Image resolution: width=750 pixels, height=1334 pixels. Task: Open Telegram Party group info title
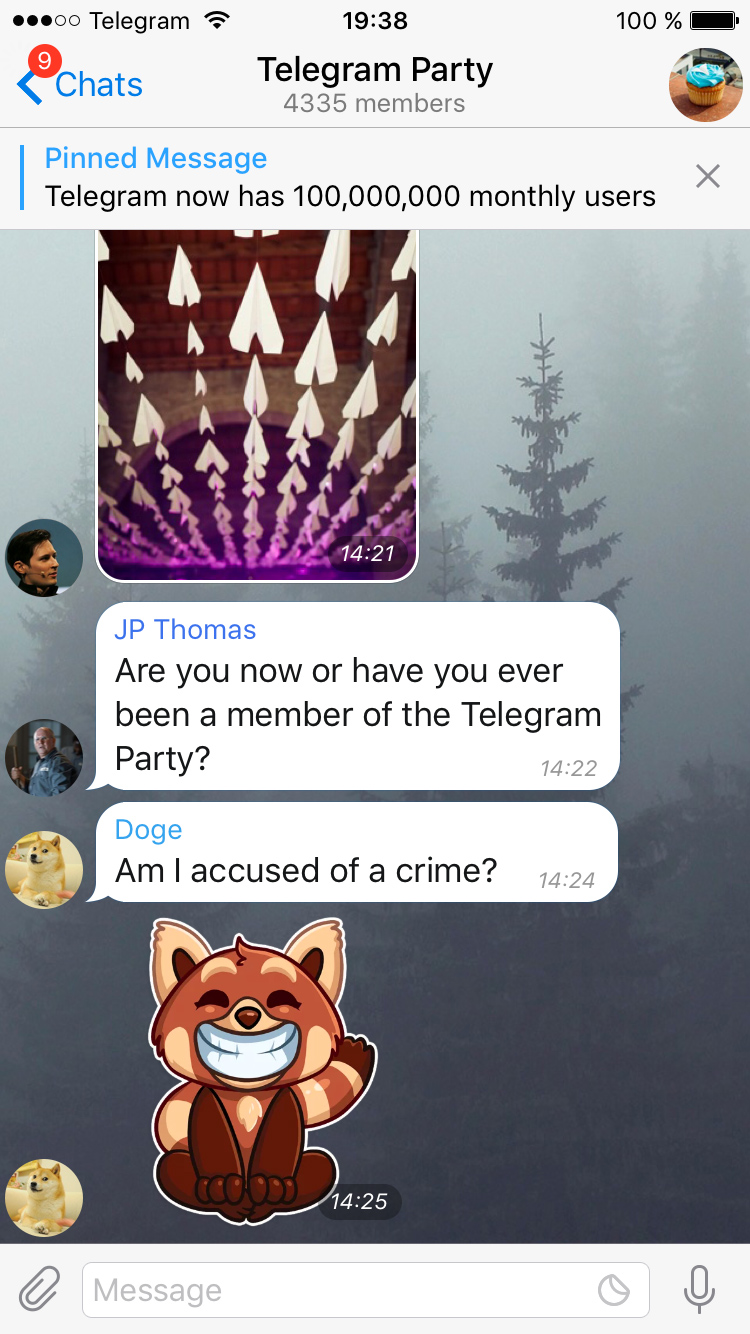[x=375, y=70]
